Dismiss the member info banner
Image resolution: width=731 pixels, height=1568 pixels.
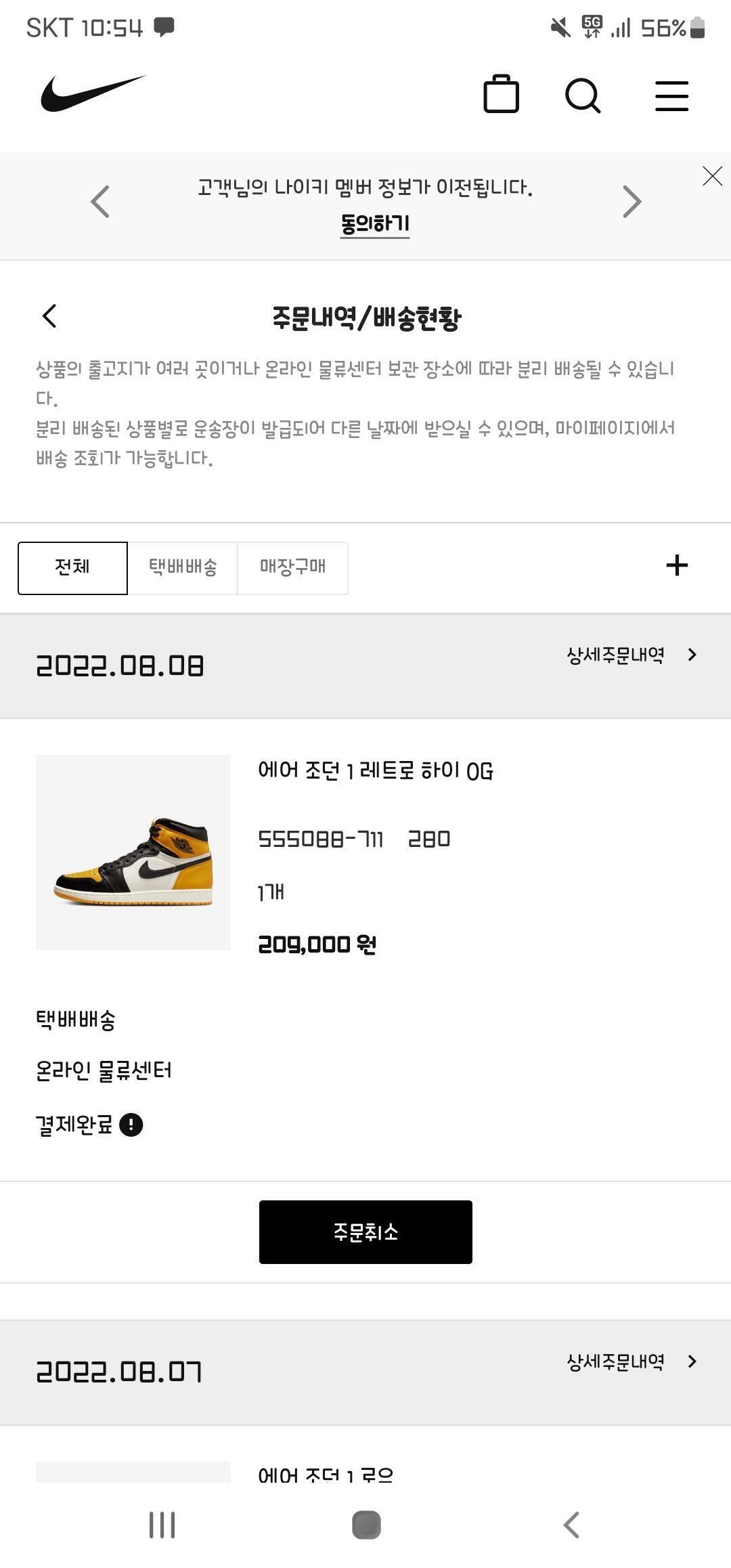click(x=712, y=176)
